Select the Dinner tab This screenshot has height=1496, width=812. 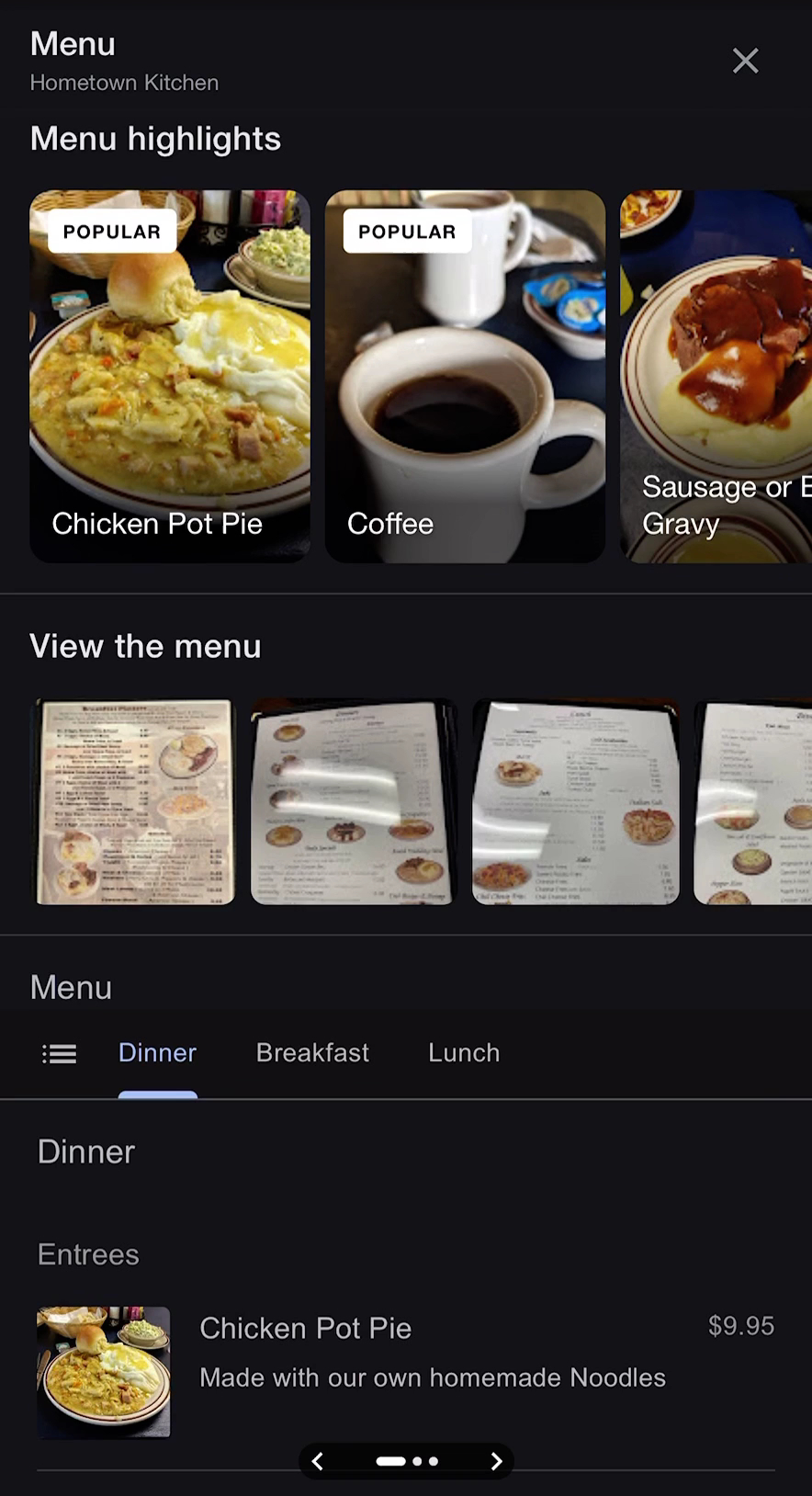[x=157, y=1053]
